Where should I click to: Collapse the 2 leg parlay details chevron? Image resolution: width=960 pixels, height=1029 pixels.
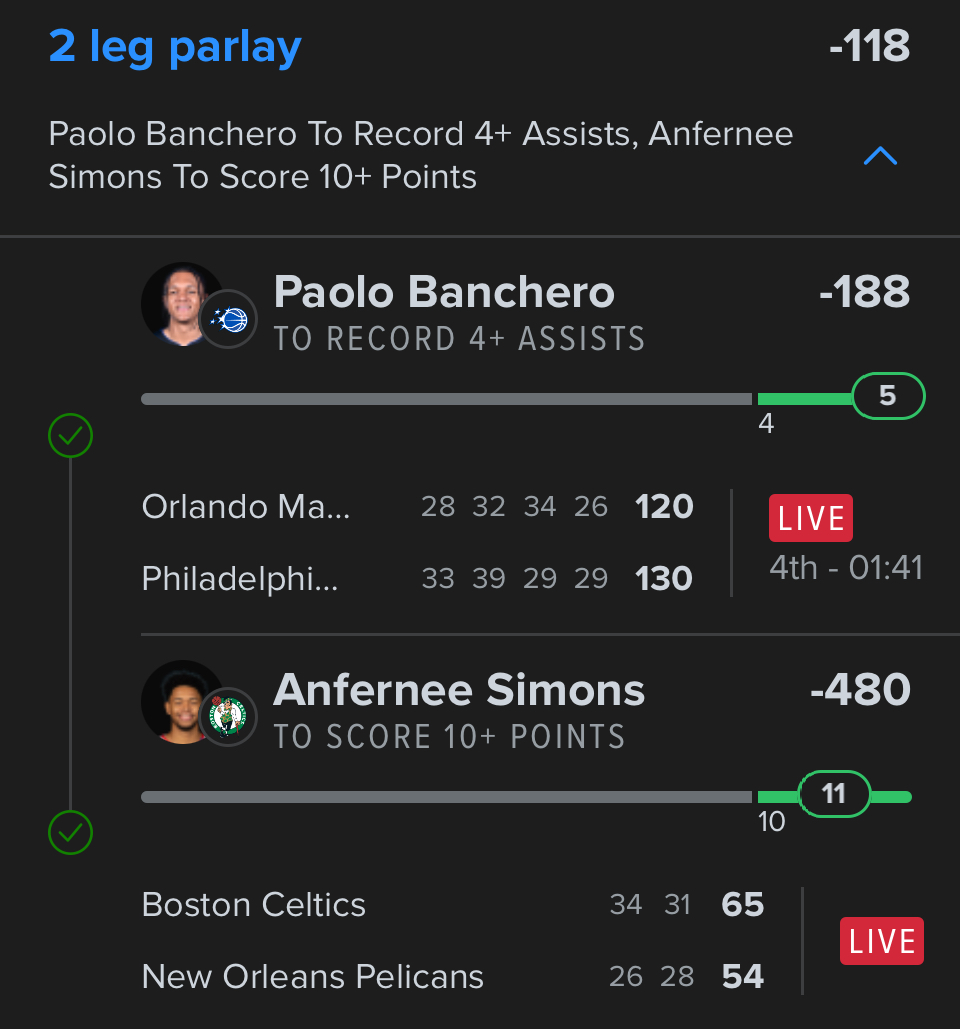tap(880, 156)
